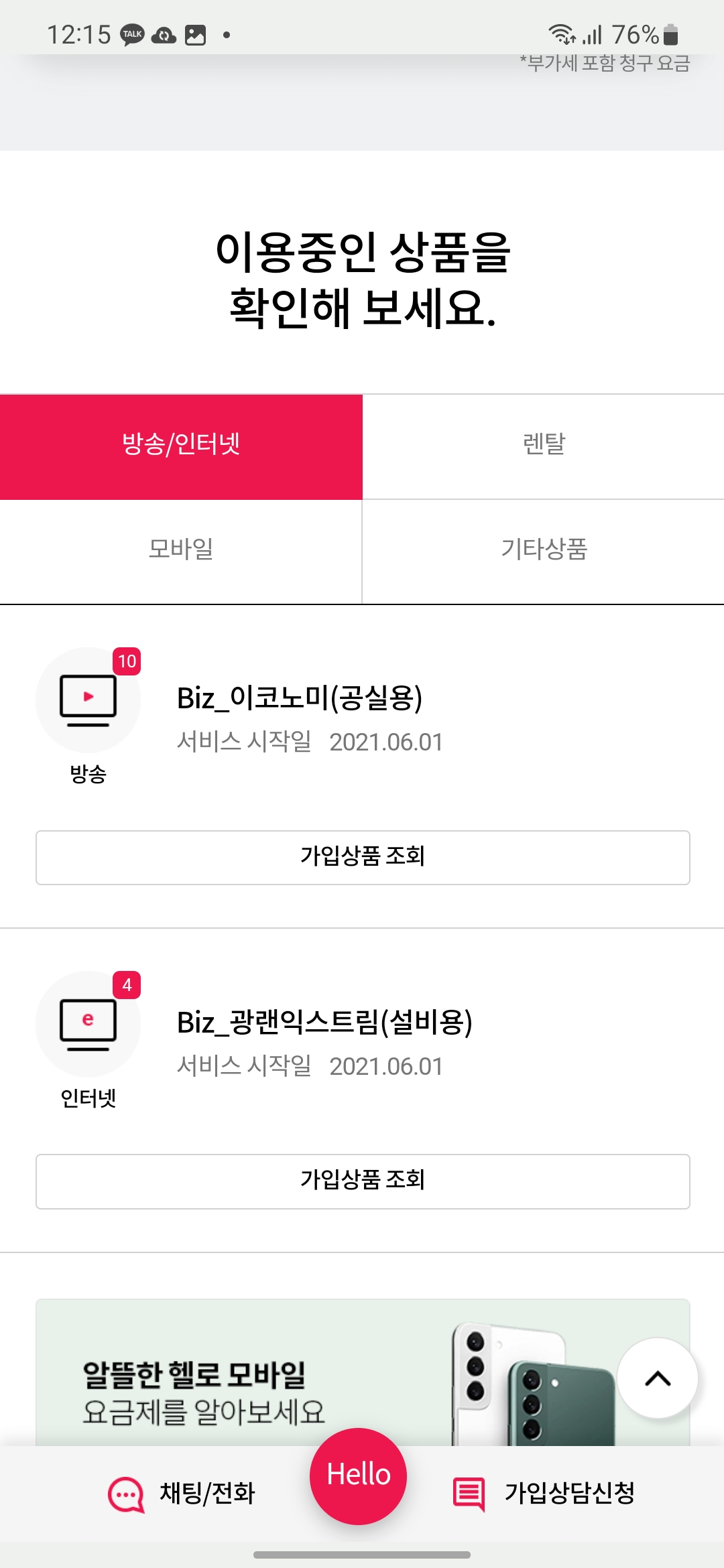724x1568 pixels.
Task: Tap 가입상품 조회 for Biz_광랜익스트림(설비용)
Action: pyautogui.click(x=362, y=1181)
